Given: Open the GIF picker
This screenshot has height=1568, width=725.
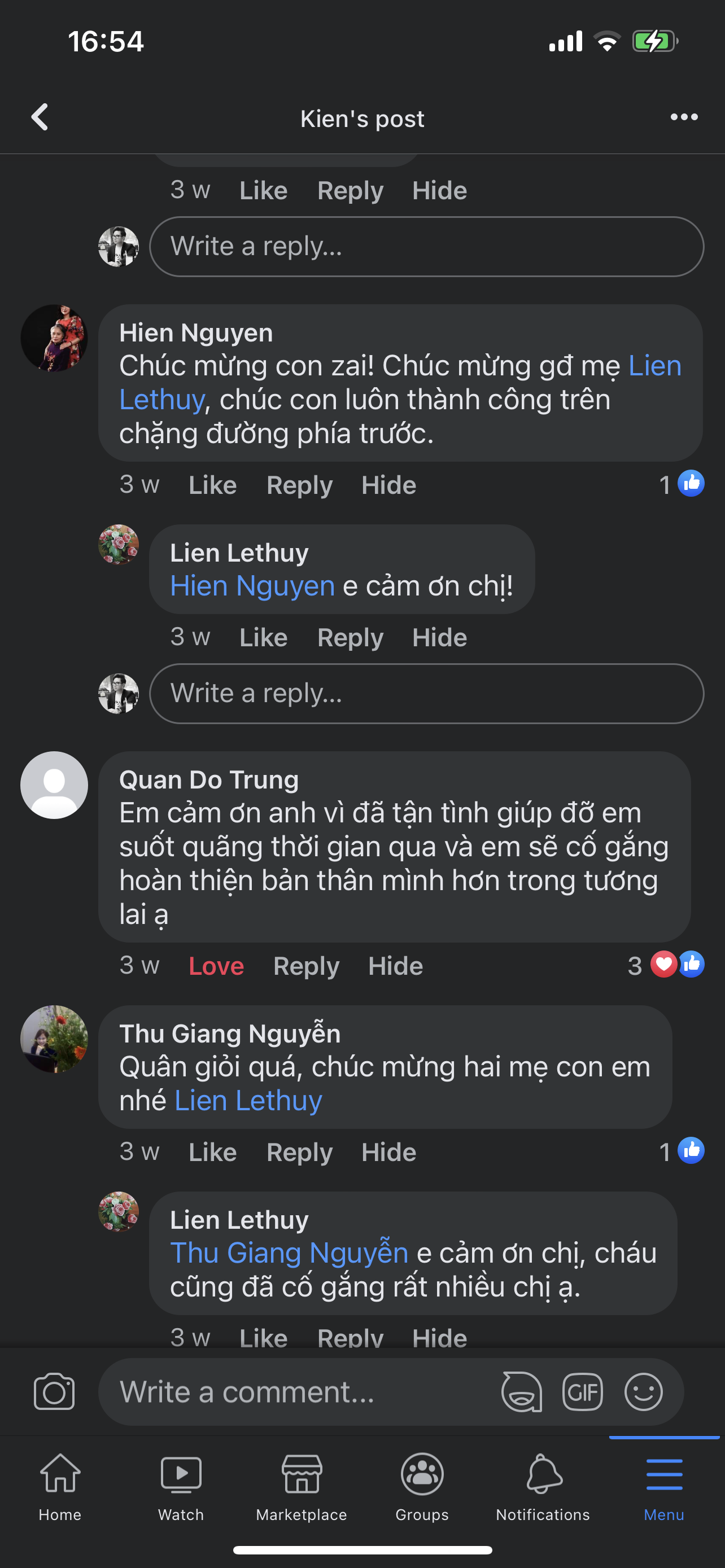Looking at the screenshot, I should click(583, 1391).
